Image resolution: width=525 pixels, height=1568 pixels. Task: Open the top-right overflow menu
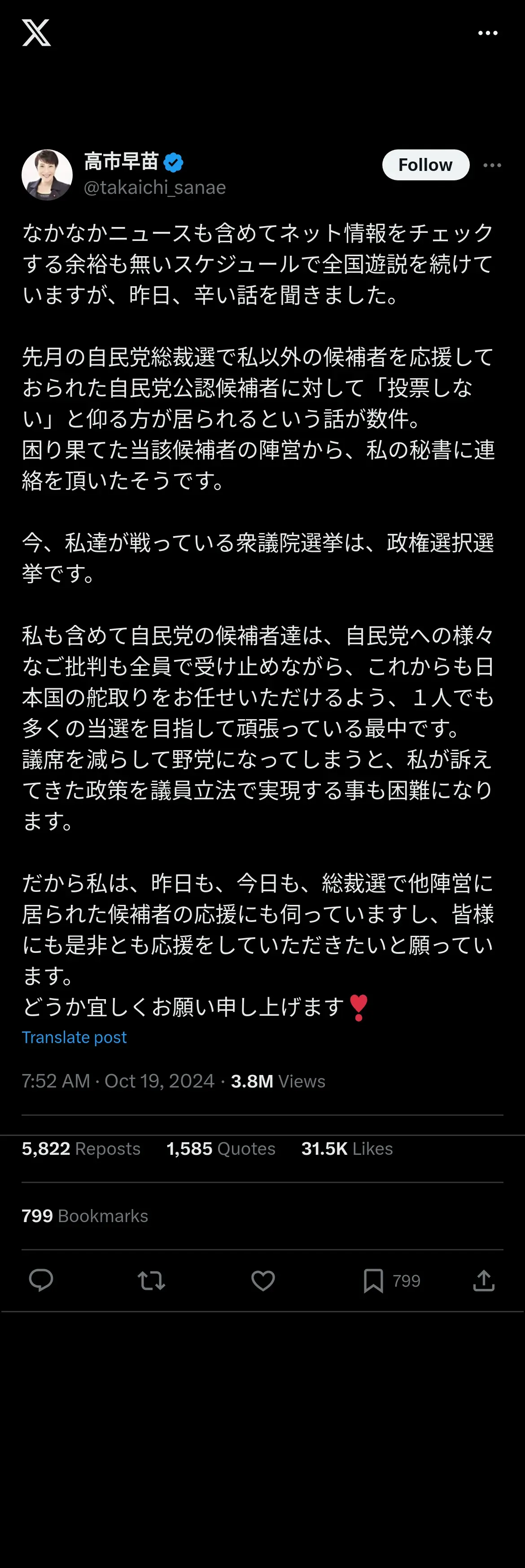point(487,34)
